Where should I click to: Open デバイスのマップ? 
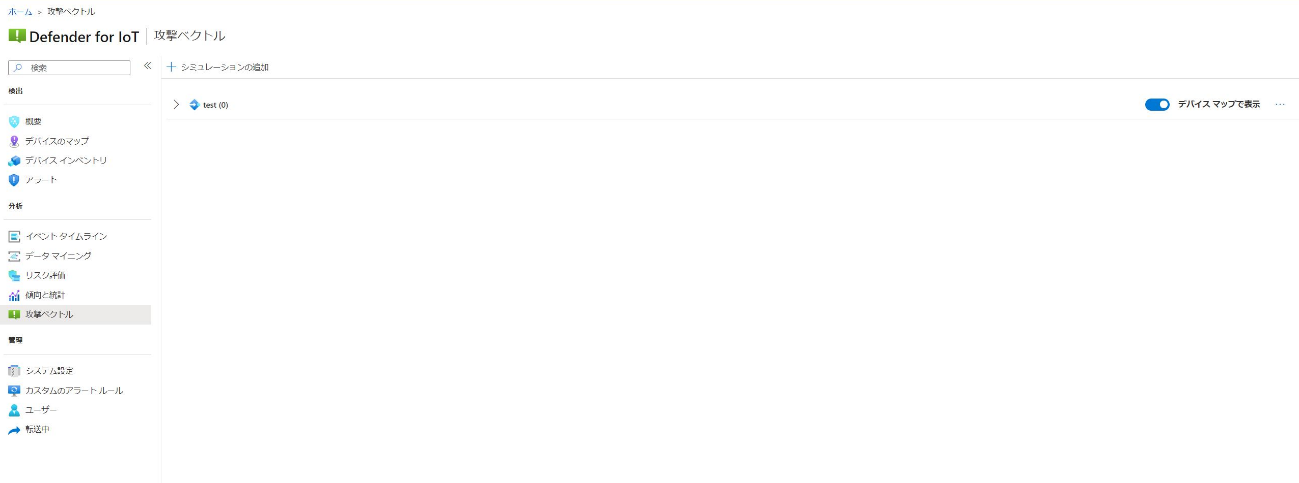pos(55,141)
